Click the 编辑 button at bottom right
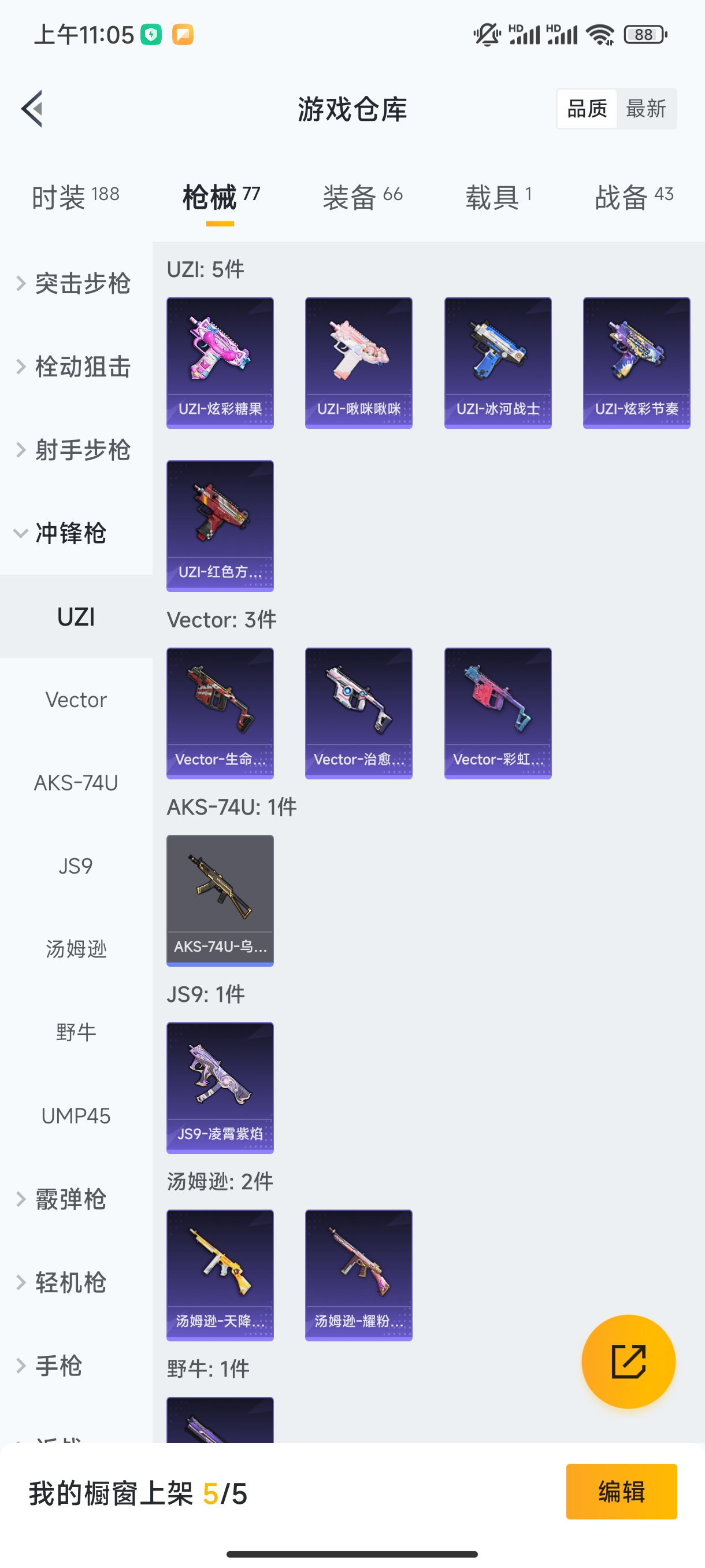 [x=622, y=1492]
